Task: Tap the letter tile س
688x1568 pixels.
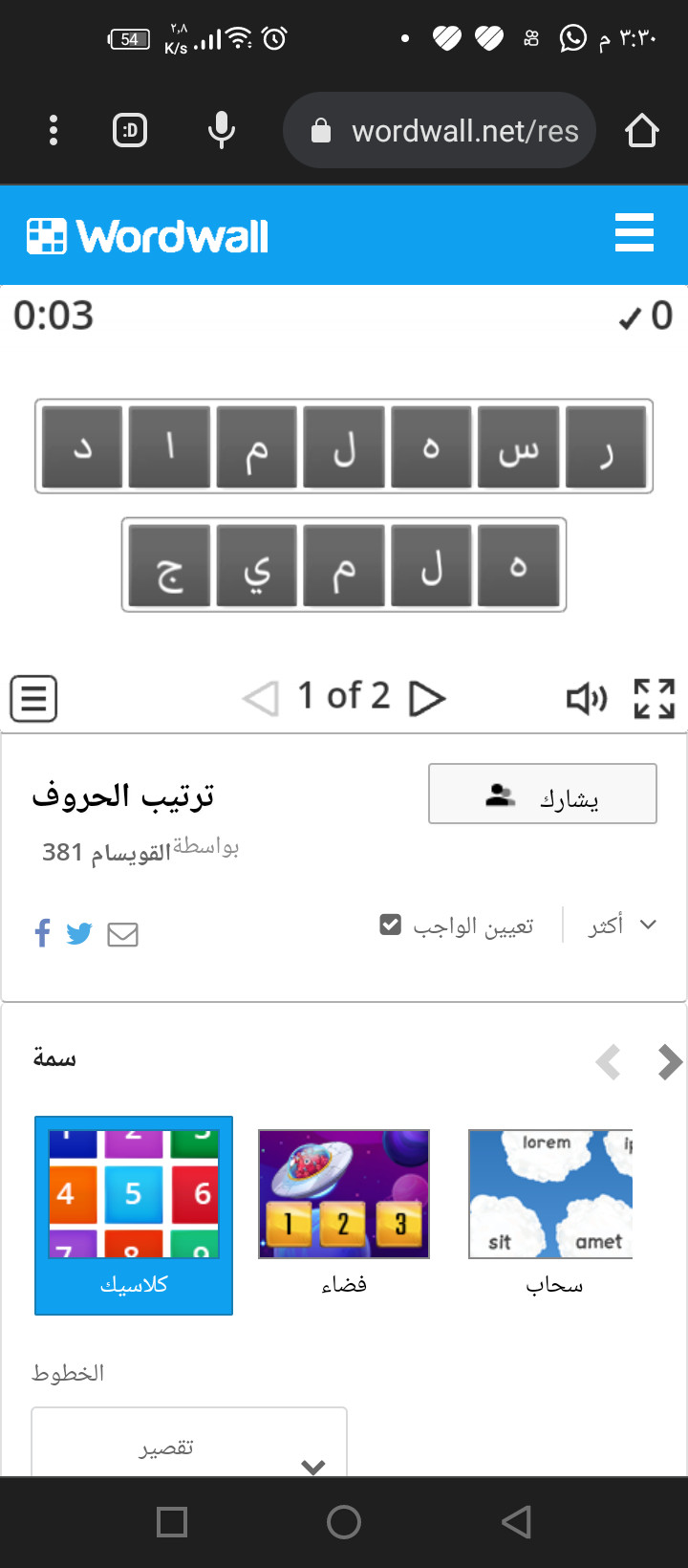Action: point(518,446)
